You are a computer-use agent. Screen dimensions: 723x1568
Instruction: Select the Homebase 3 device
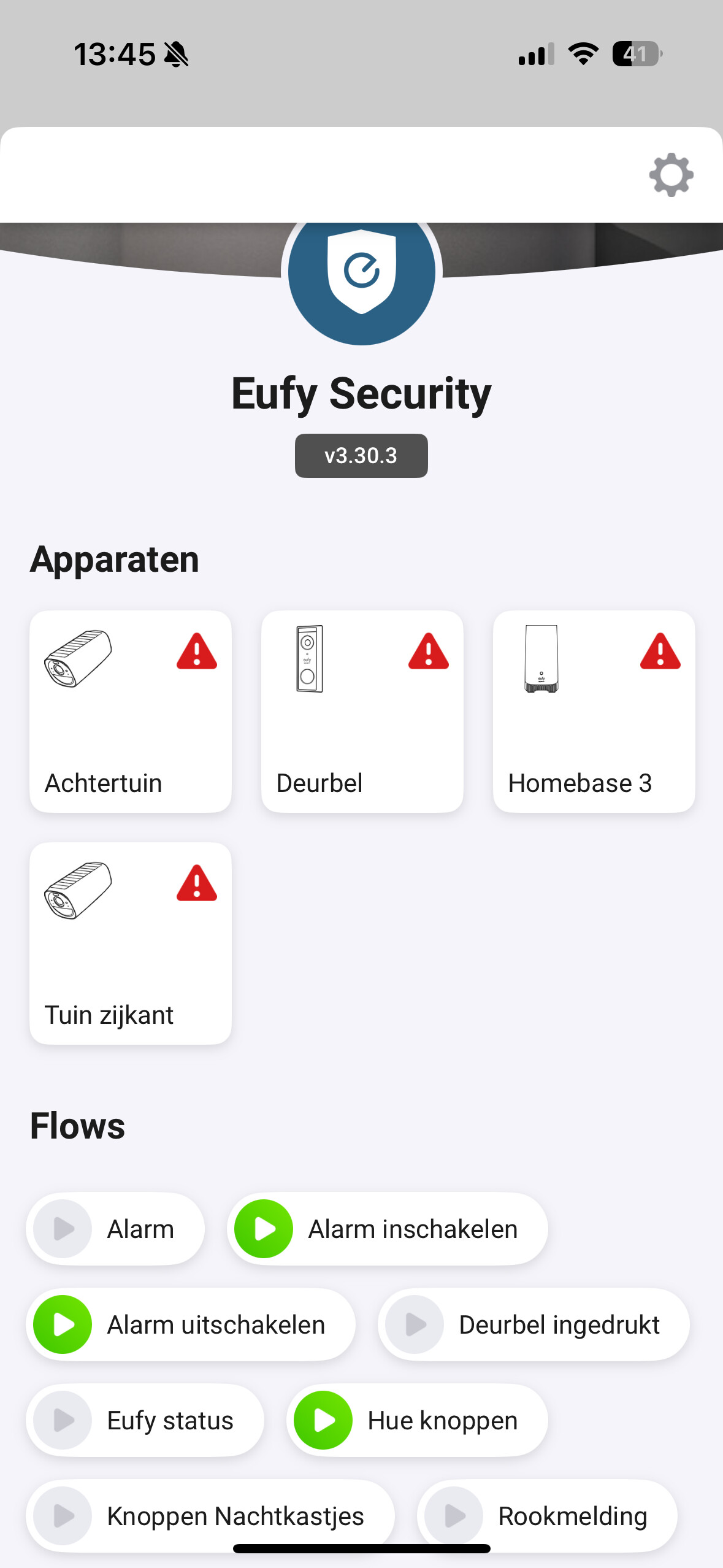pos(594,711)
